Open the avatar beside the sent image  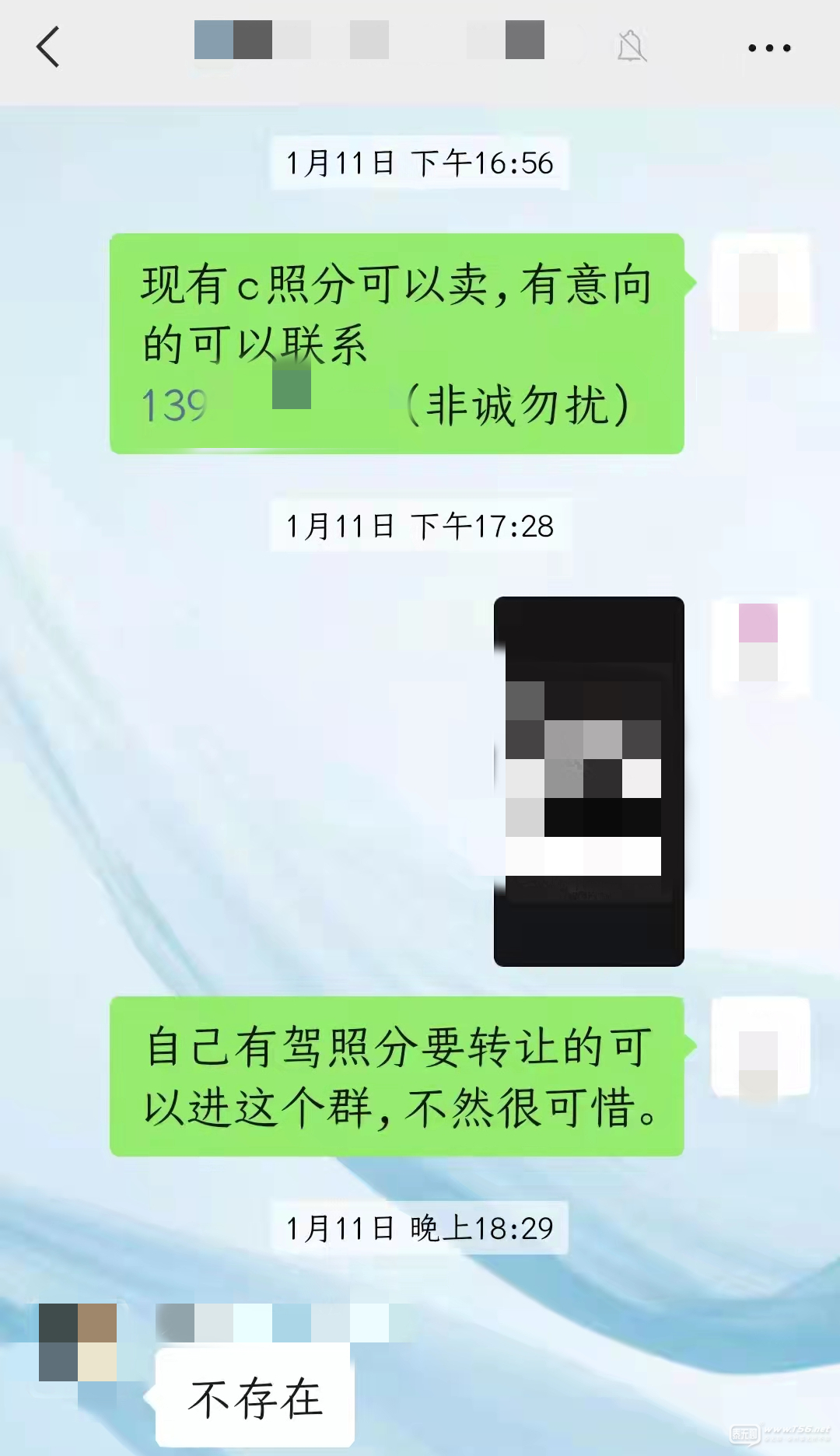click(760, 646)
